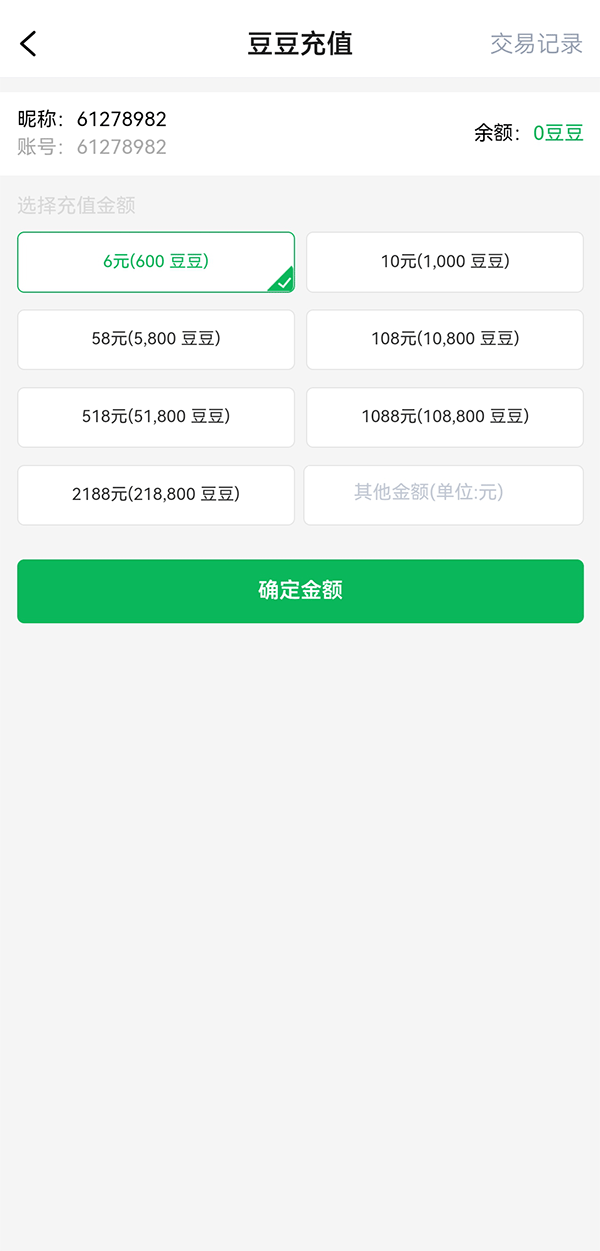Pick the 1088元 (108,800 豆豆) option
The width and height of the screenshot is (600, 1251).
pyautogui.click(x=445, y=417)
